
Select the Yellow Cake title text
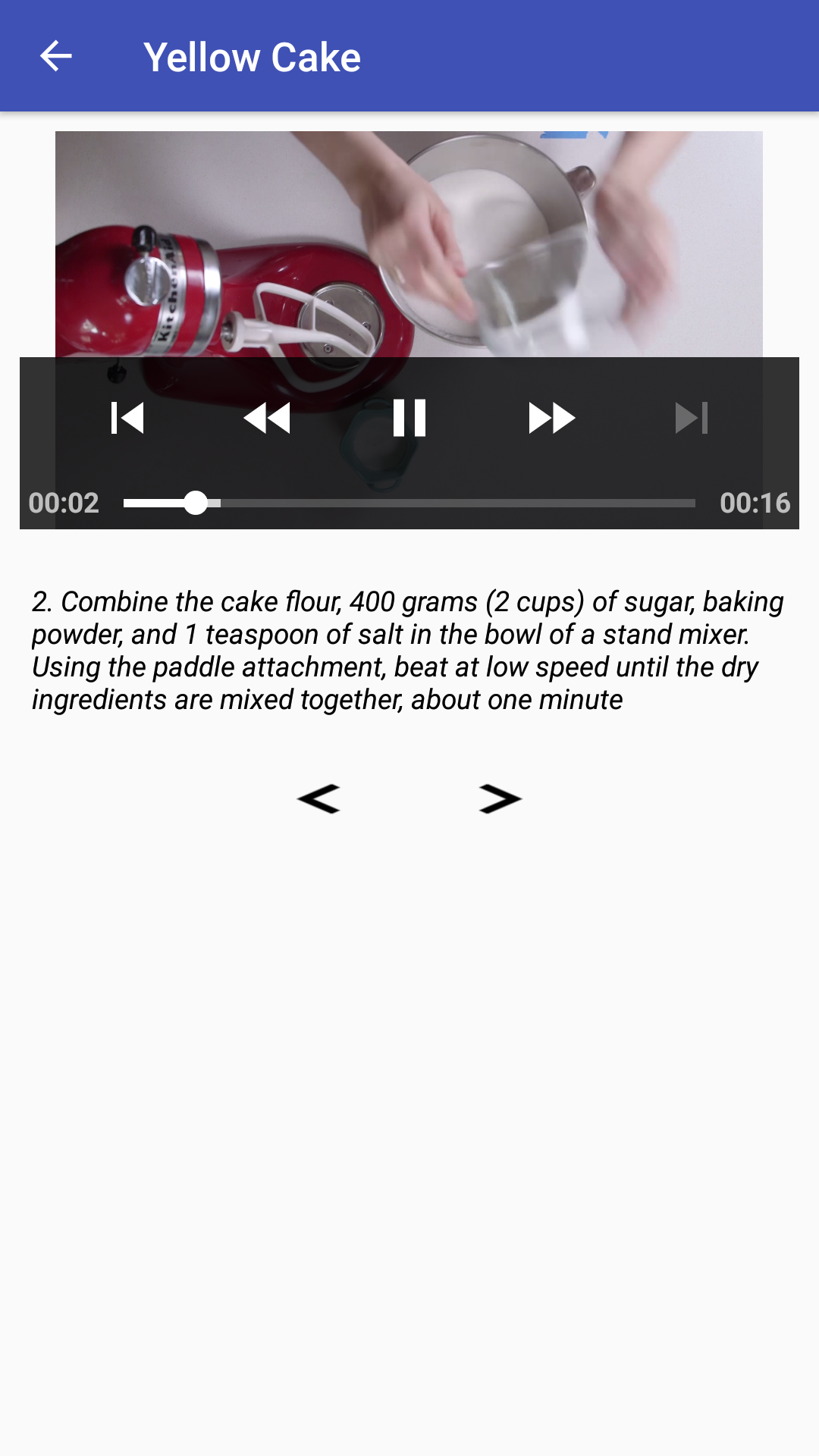pyautogui.click(x=254, y=55)
